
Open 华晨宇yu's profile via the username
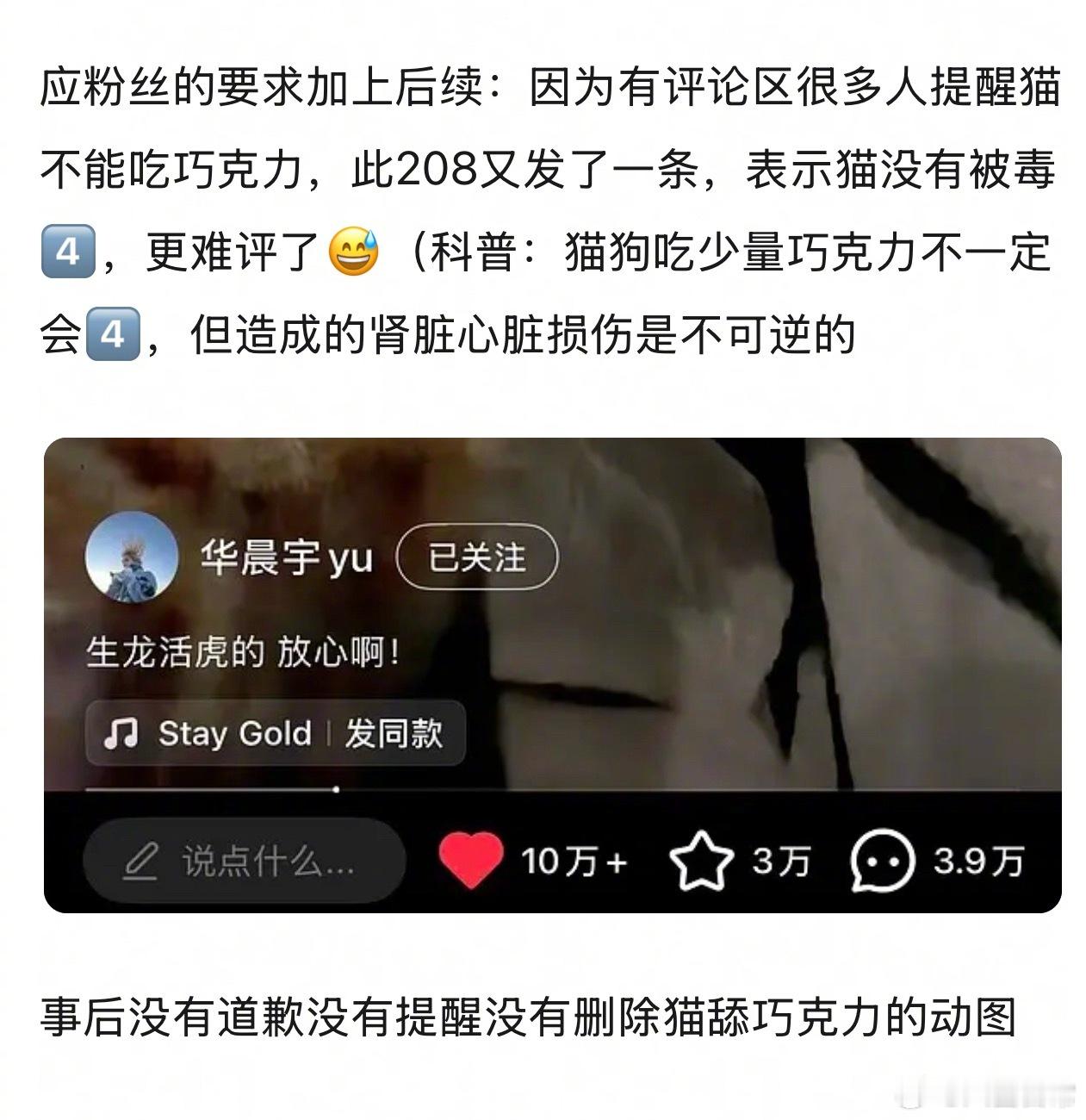pos(289,557)
